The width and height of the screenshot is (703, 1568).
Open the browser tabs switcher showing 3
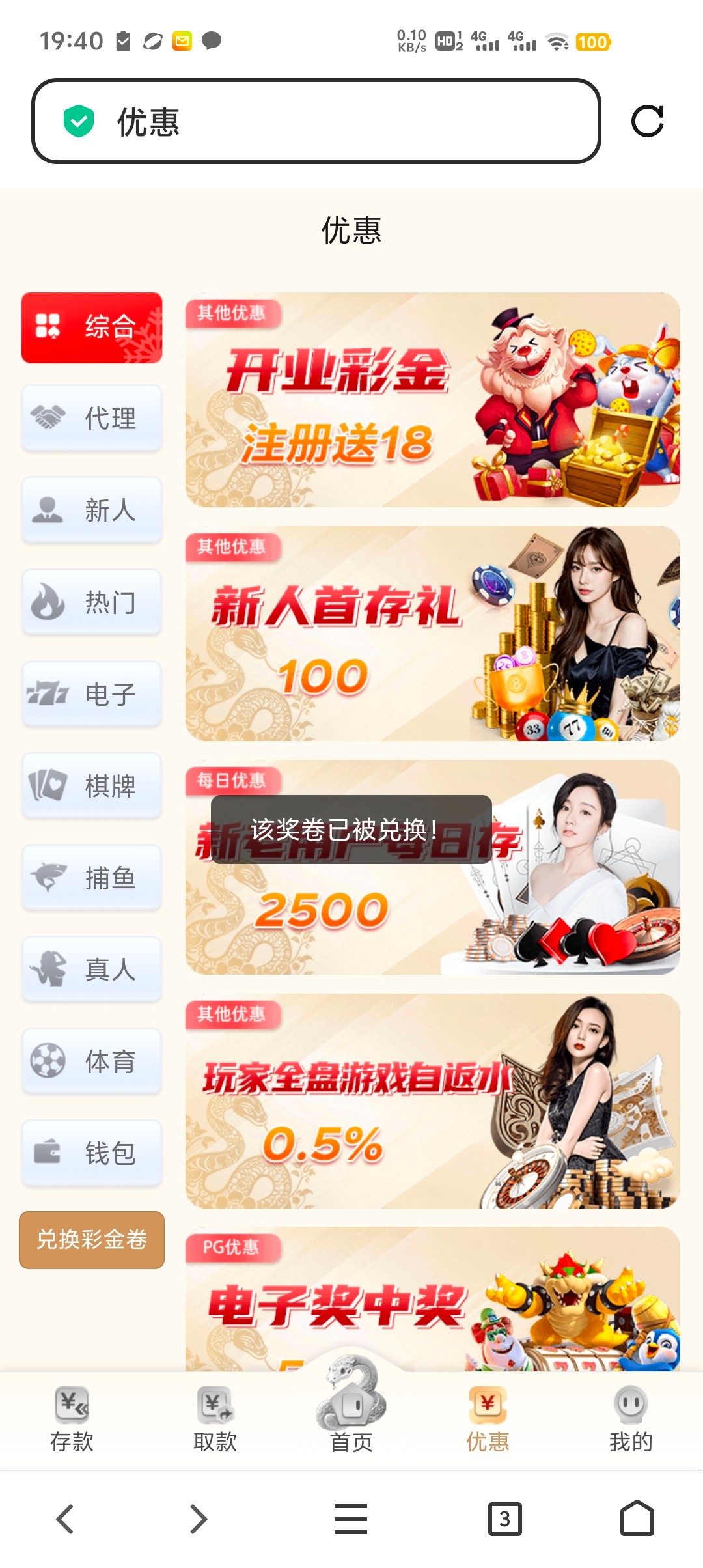[504, 1519]
